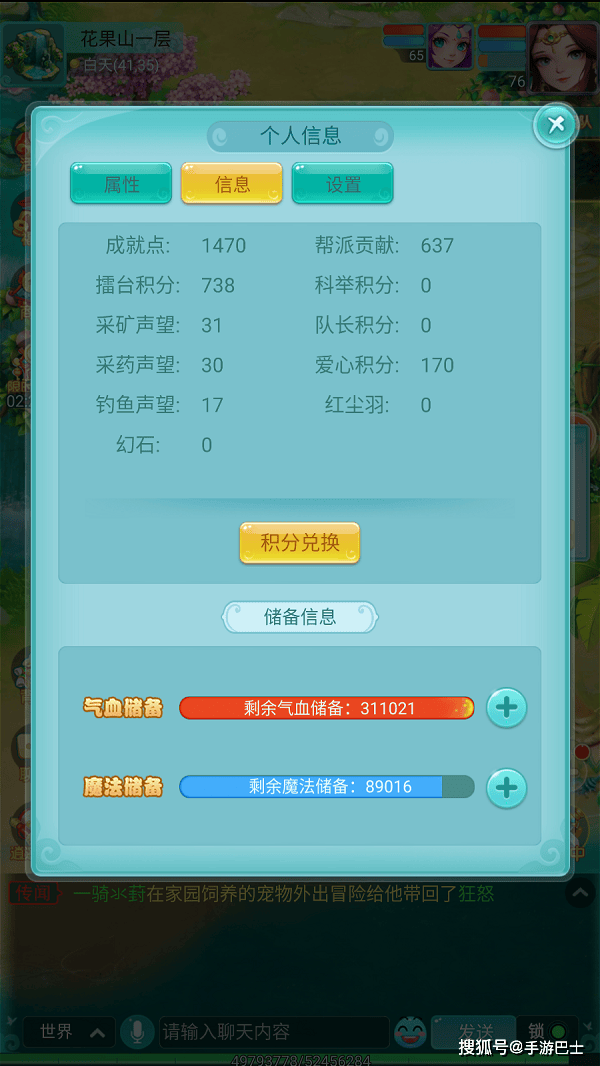Send the chat message with 发送

click(474, 1032)
